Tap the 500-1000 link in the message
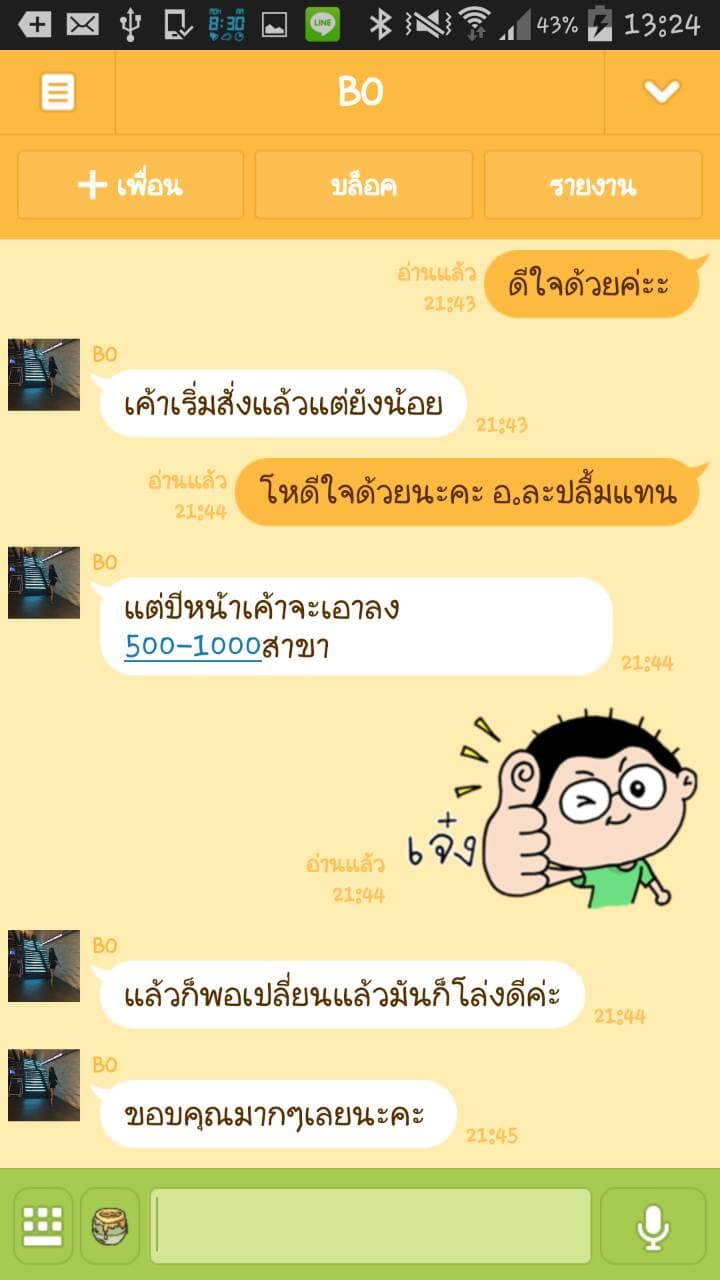The image size is (720, 1280). [x=192, y=646]
